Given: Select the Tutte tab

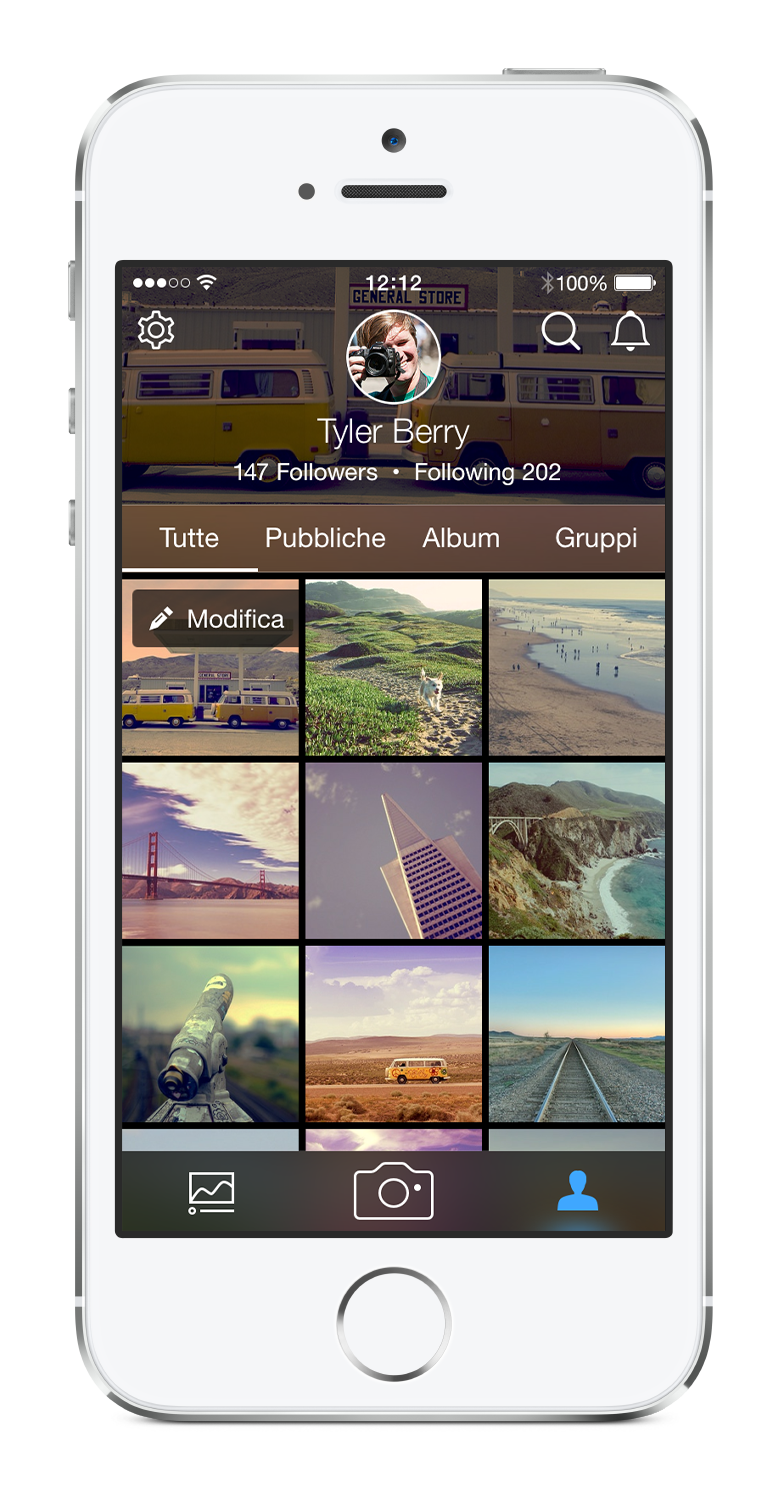Looking at the screenshot, I should [x=189, y=538].
